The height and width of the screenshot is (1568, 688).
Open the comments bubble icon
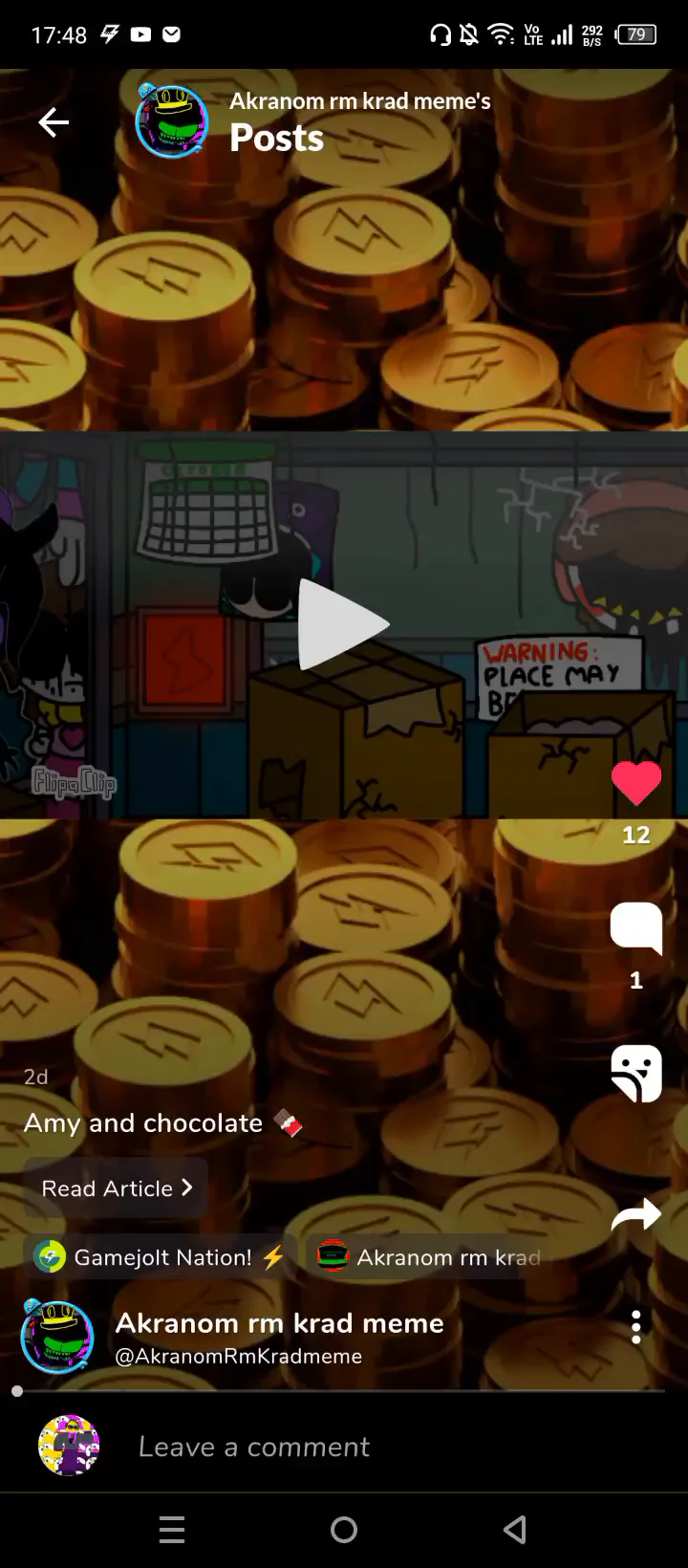(636, 928)
